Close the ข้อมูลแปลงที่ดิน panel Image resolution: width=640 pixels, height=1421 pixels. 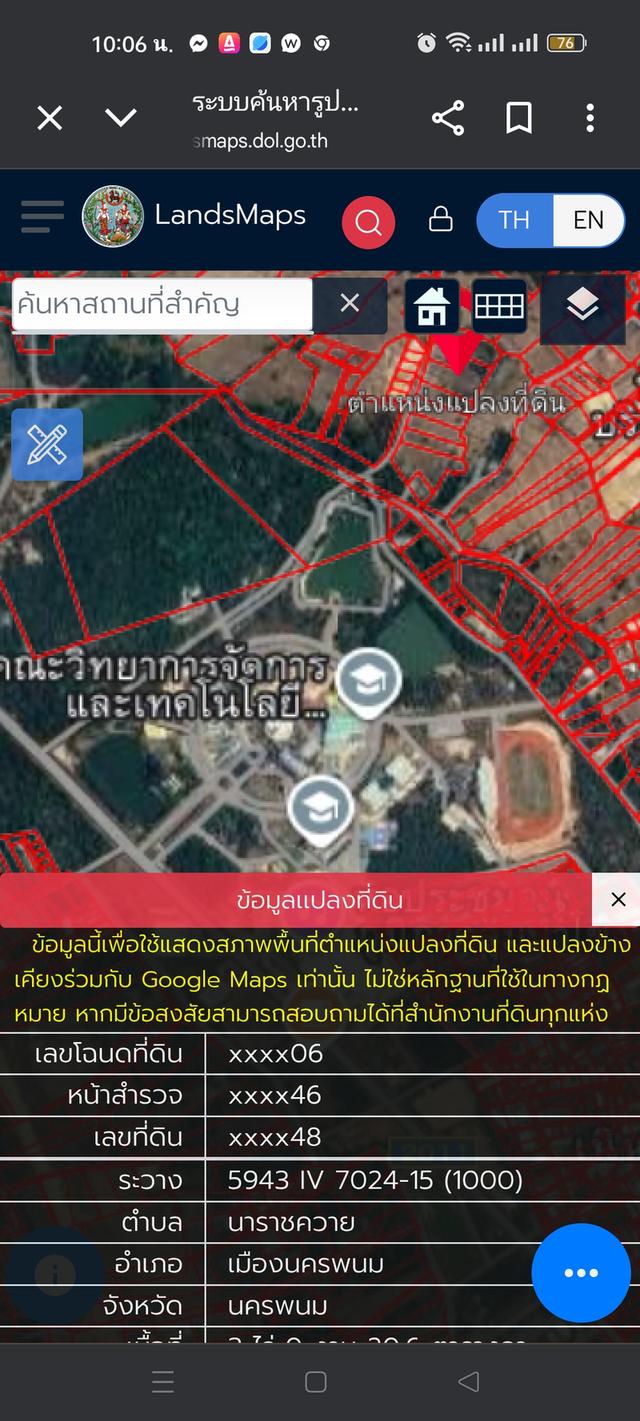click(x=617, y=899)
